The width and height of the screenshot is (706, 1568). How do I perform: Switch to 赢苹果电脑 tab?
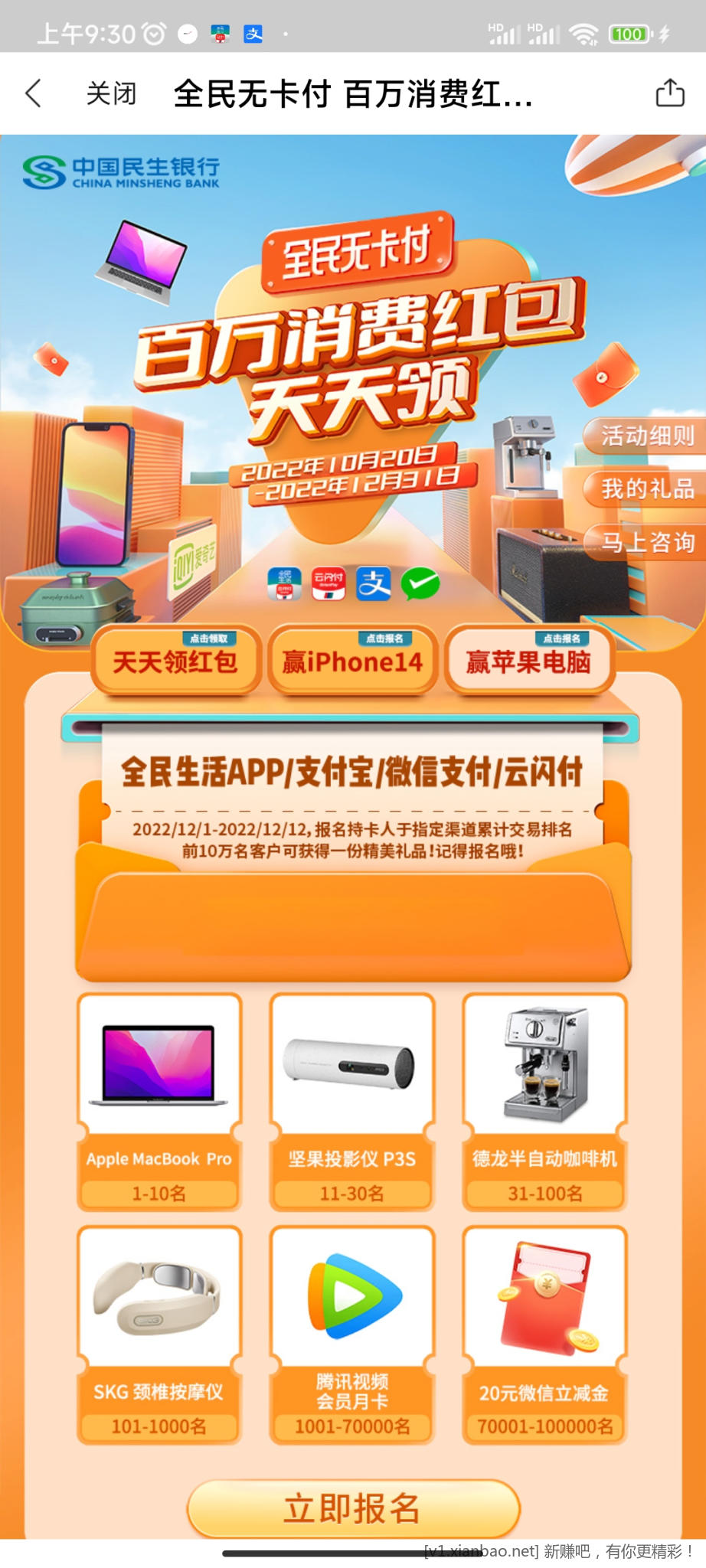tap(529, 660)
